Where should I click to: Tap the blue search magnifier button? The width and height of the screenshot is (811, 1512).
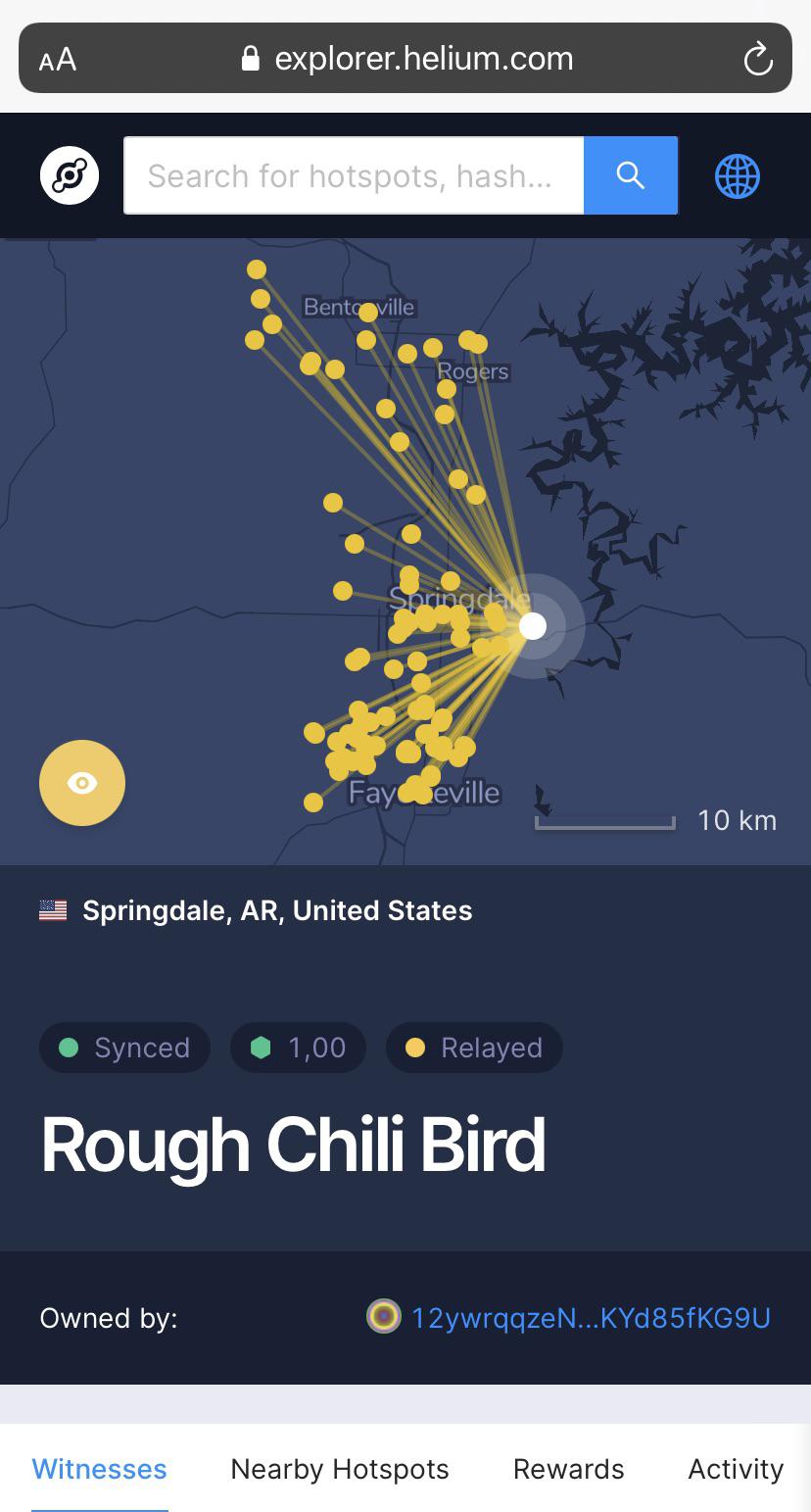pyautogui.click(x=631, y=176)
